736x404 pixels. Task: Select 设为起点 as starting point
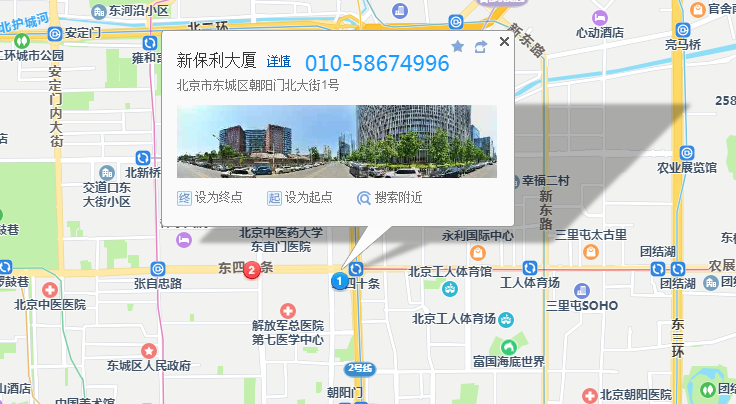tap(300, 197)
